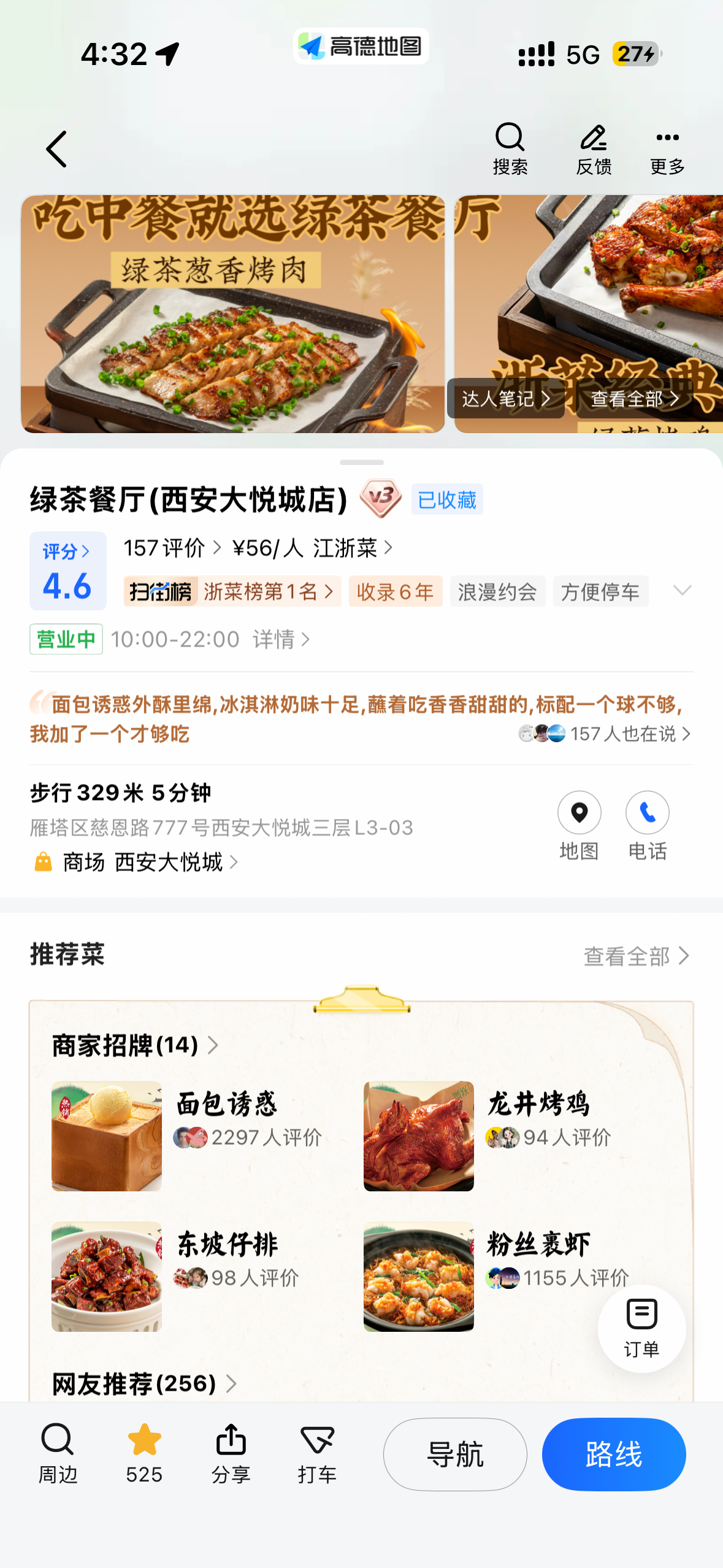Go back using the back arrow

[56, 149]
